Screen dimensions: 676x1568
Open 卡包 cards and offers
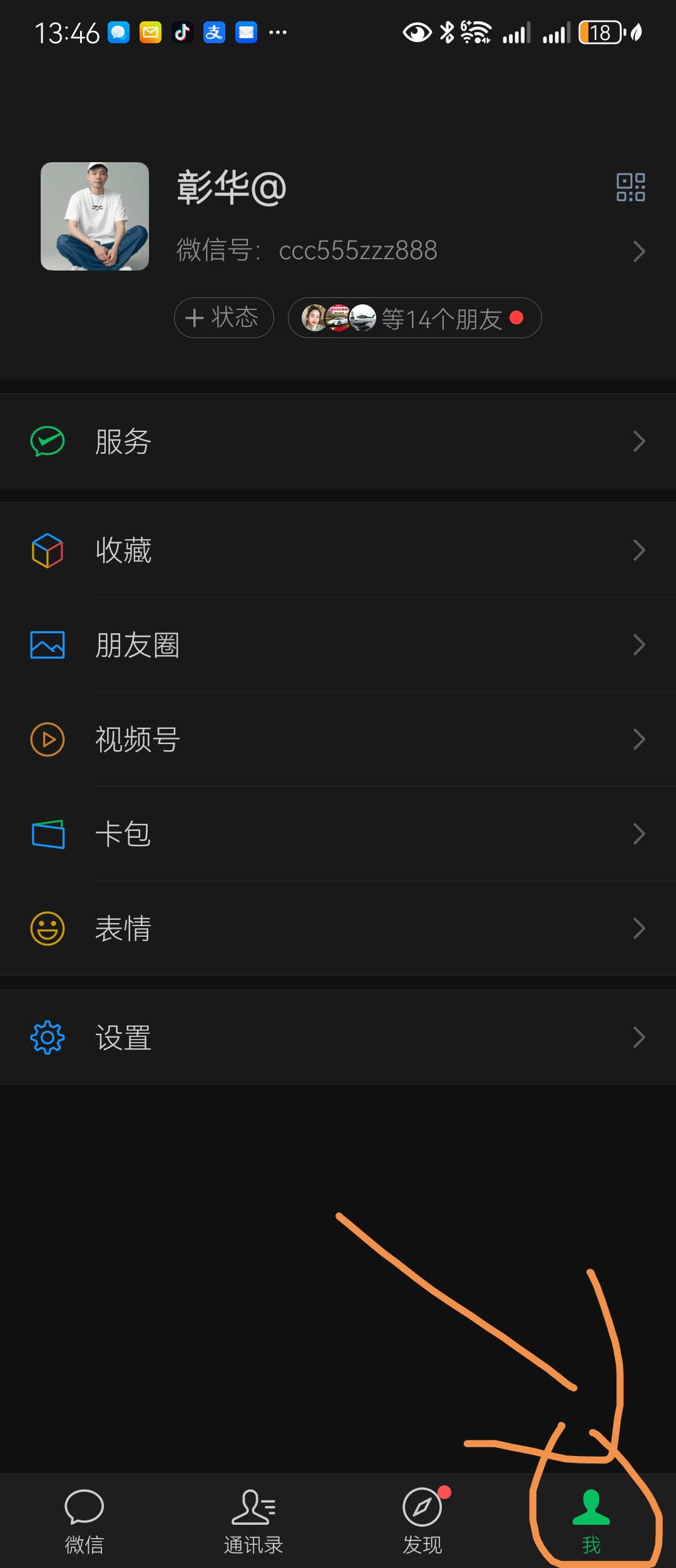click(x=338, y=834)
